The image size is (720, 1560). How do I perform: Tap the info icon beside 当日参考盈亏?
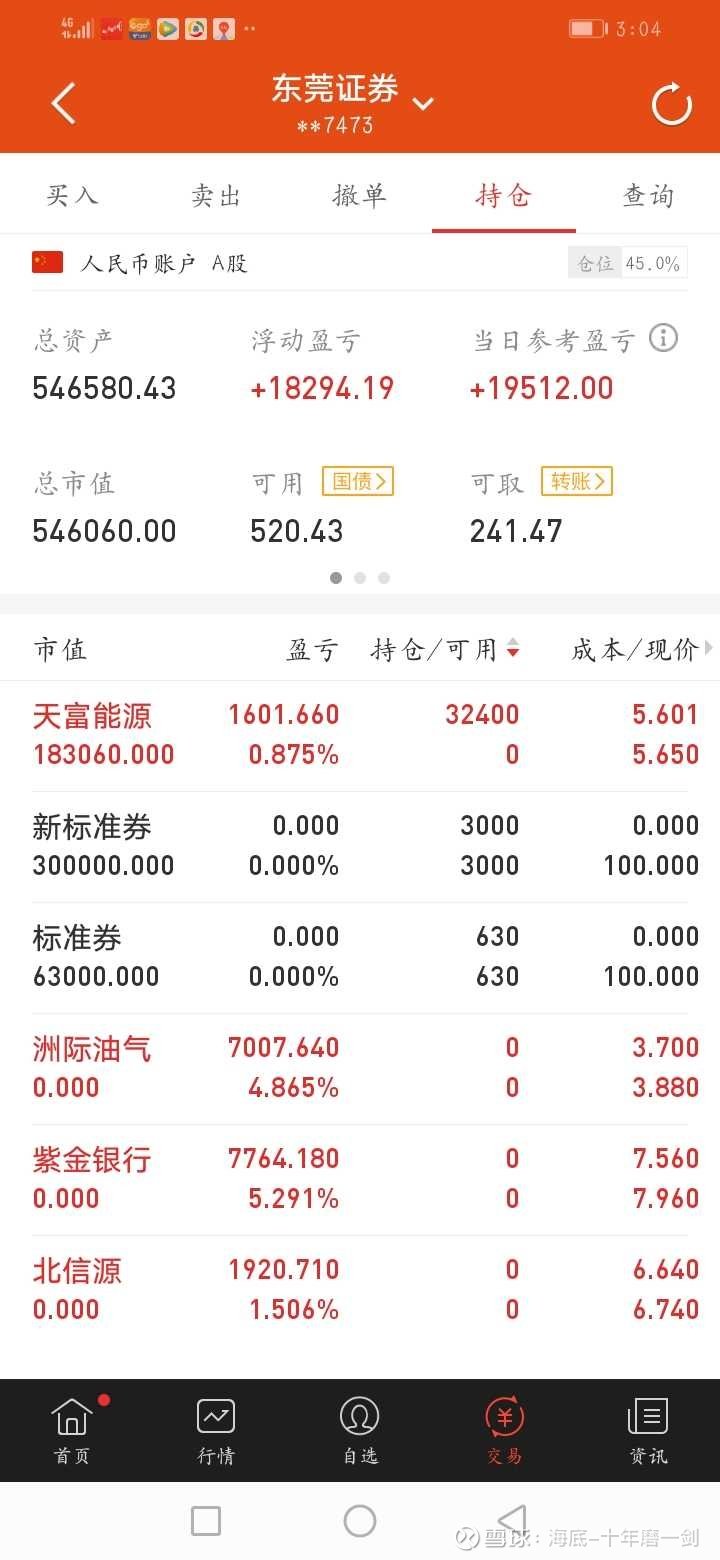pyautogui.click(x=663, y=338)
